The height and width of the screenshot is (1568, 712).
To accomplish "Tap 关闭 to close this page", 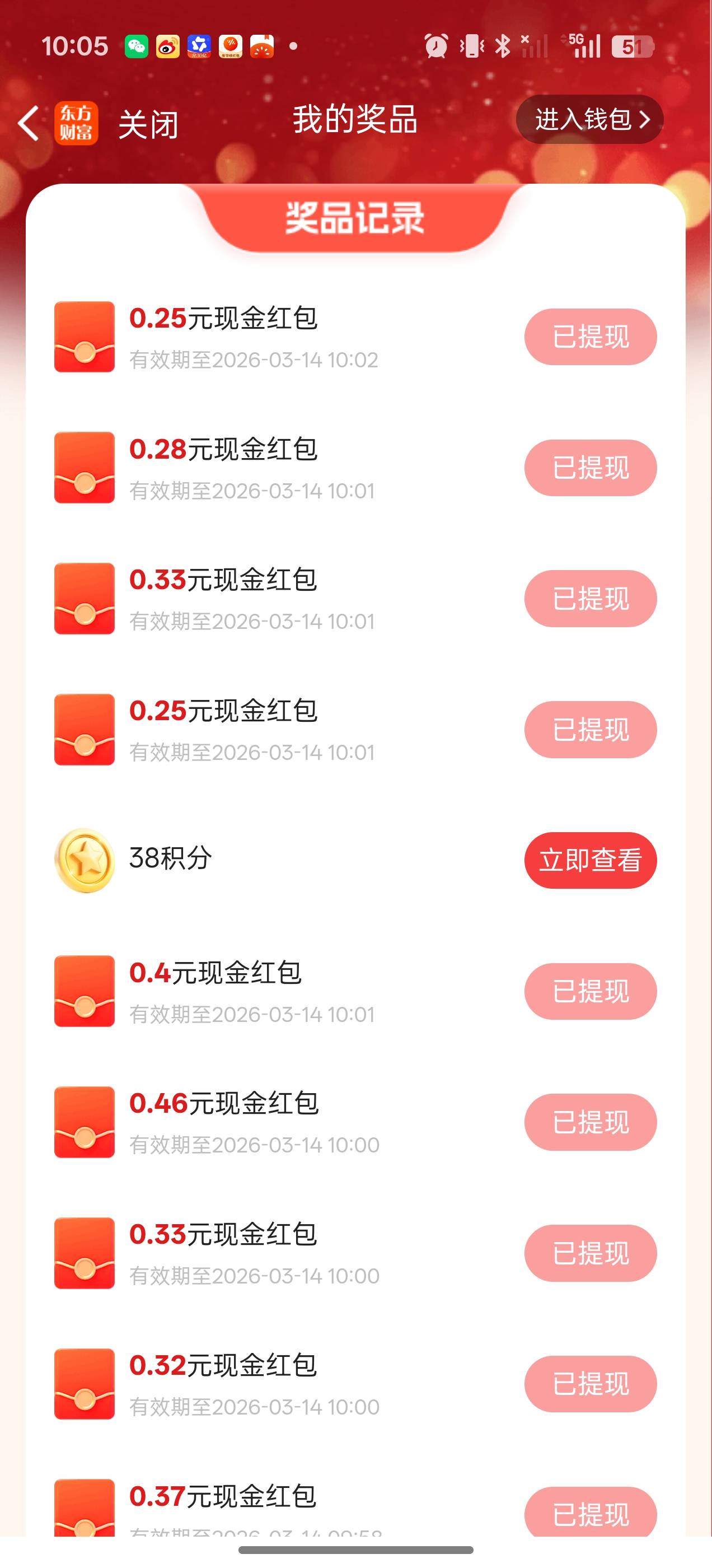I will (x=148, y=125).
